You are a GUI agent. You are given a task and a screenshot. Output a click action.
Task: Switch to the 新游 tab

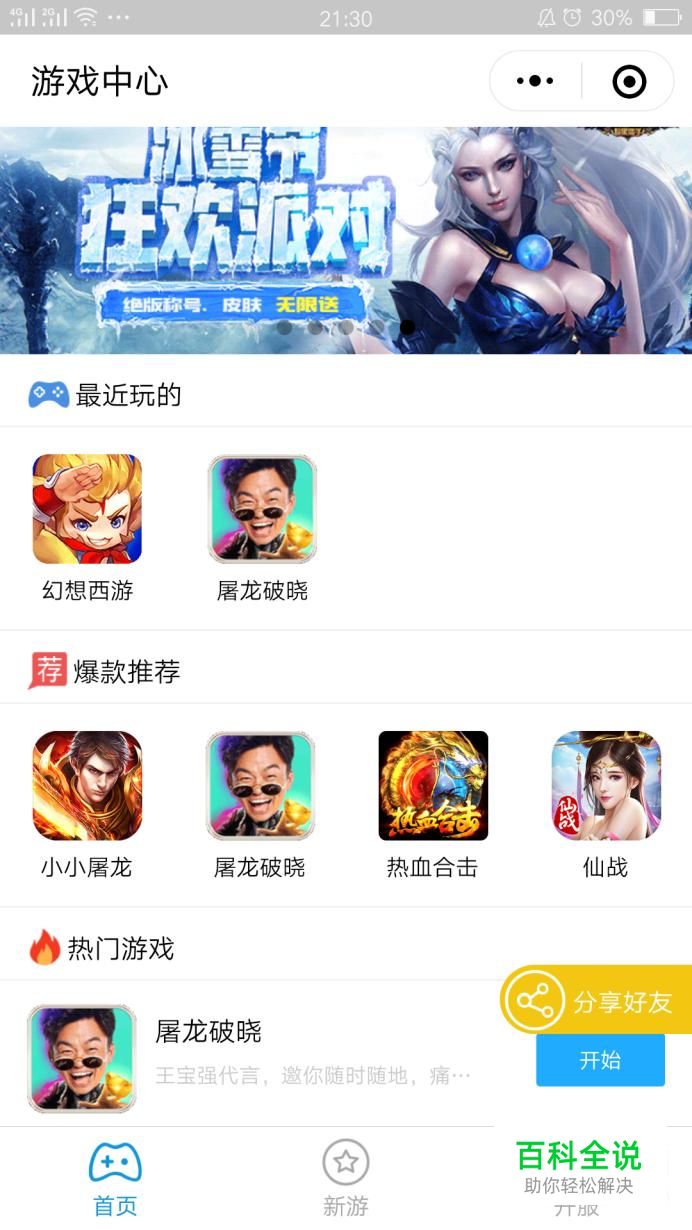346,1180
